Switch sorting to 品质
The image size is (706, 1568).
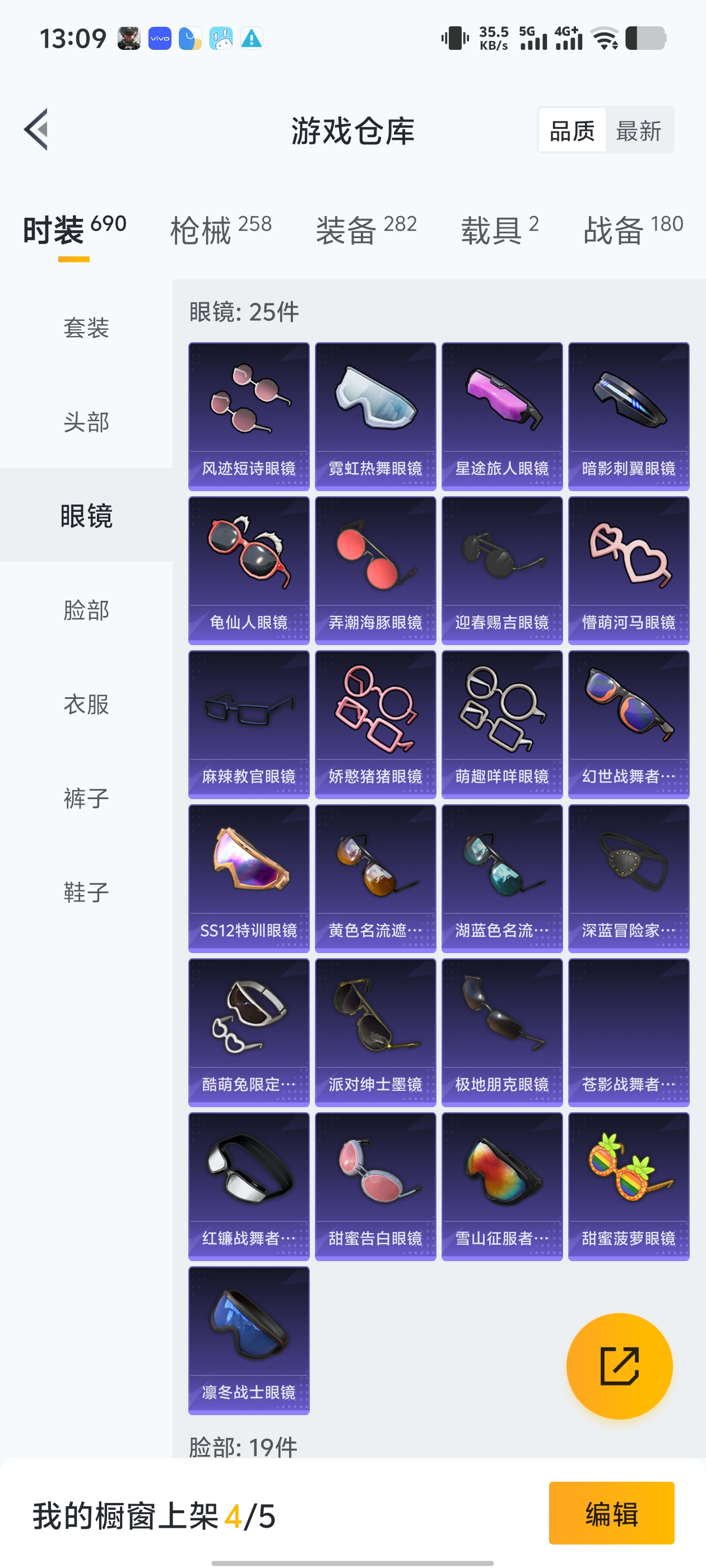coord(572,130)
